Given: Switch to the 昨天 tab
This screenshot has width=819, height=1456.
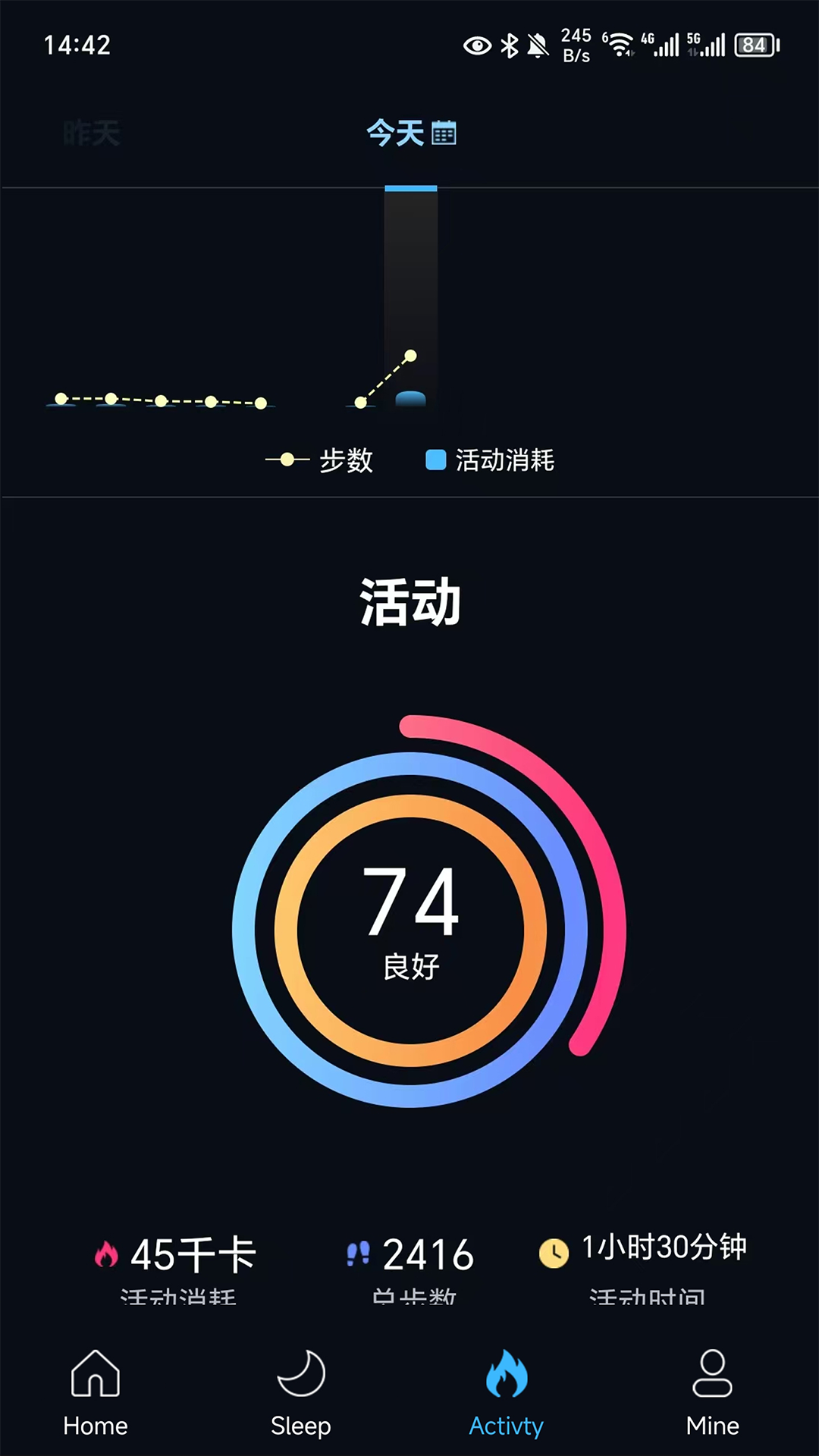Looking at the screenshot, I should coord(93,133).
